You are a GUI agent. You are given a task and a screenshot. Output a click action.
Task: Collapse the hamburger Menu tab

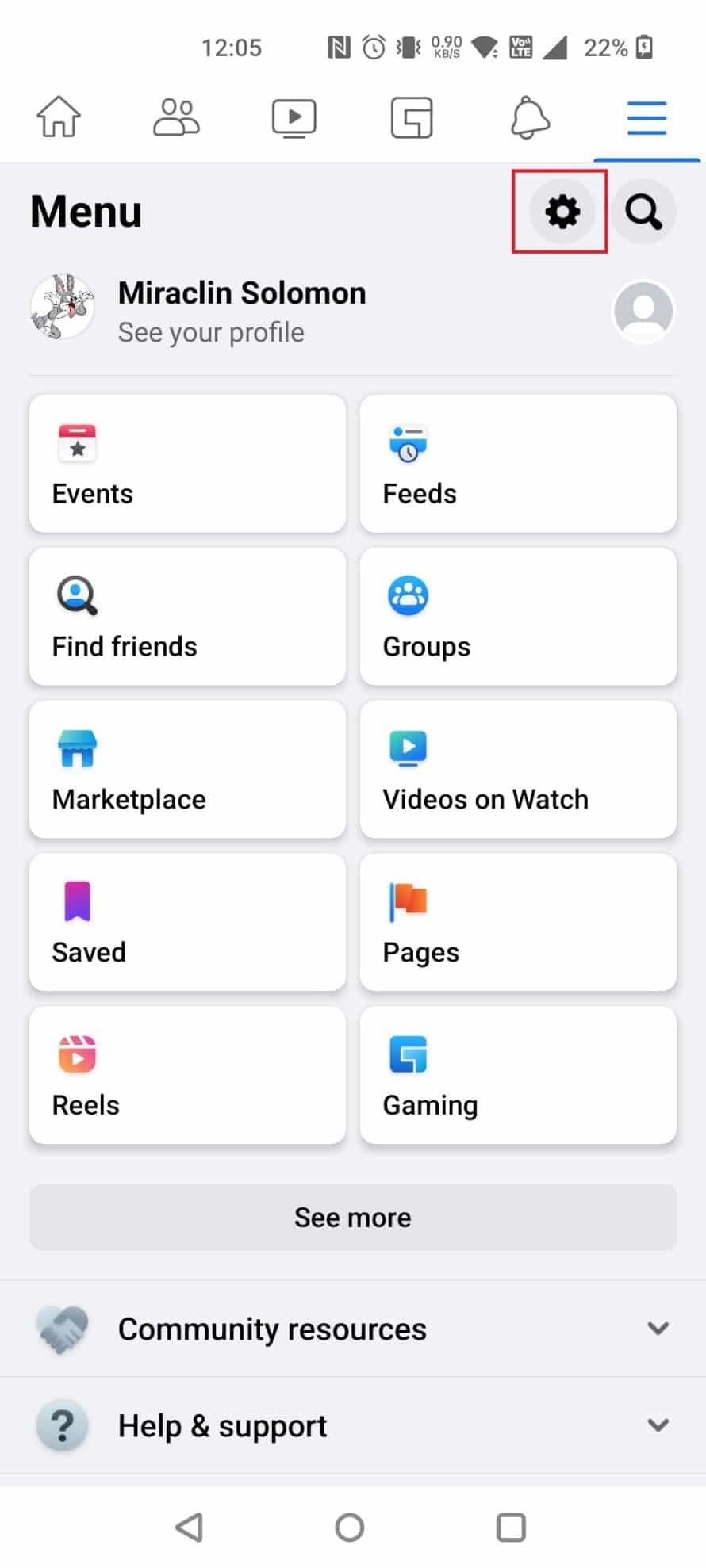[647, 119]
